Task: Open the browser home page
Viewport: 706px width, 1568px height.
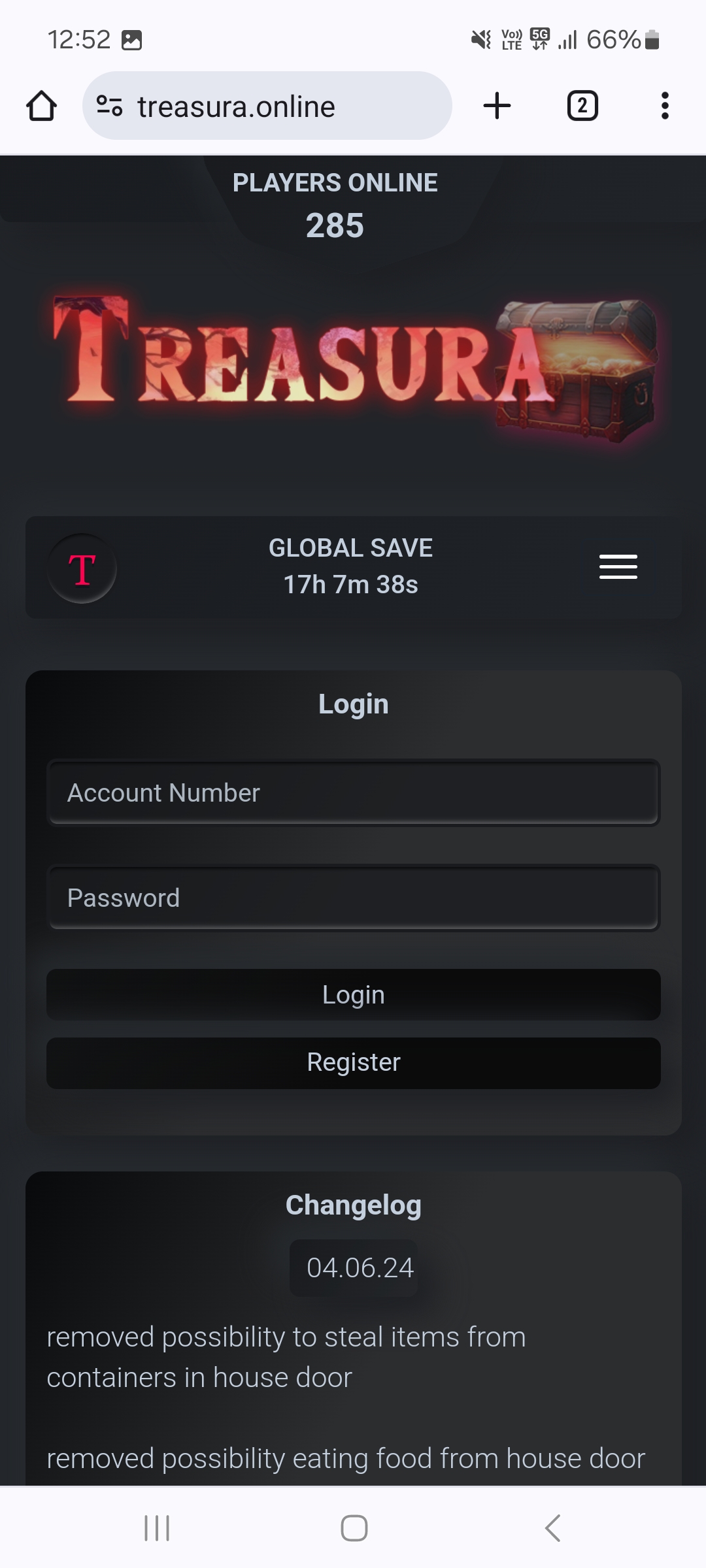Action: pyautogui.click(x=41, y=106)
